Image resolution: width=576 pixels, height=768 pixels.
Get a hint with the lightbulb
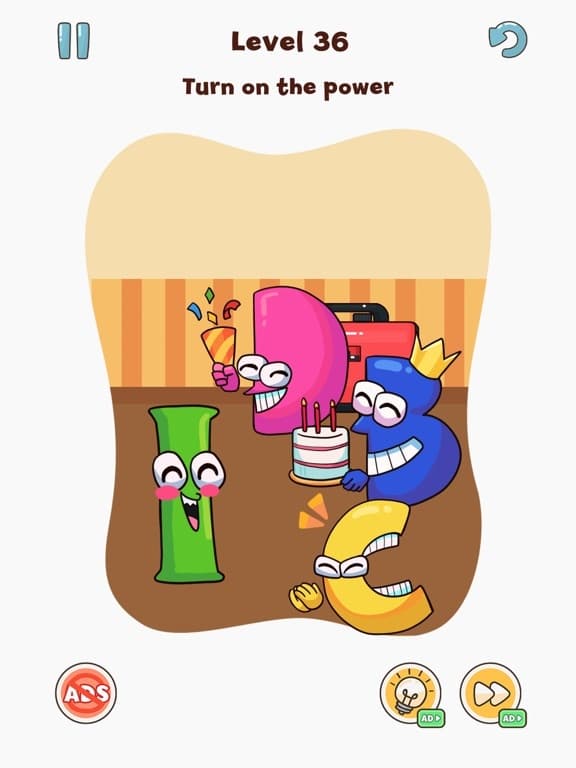[412, 694]
